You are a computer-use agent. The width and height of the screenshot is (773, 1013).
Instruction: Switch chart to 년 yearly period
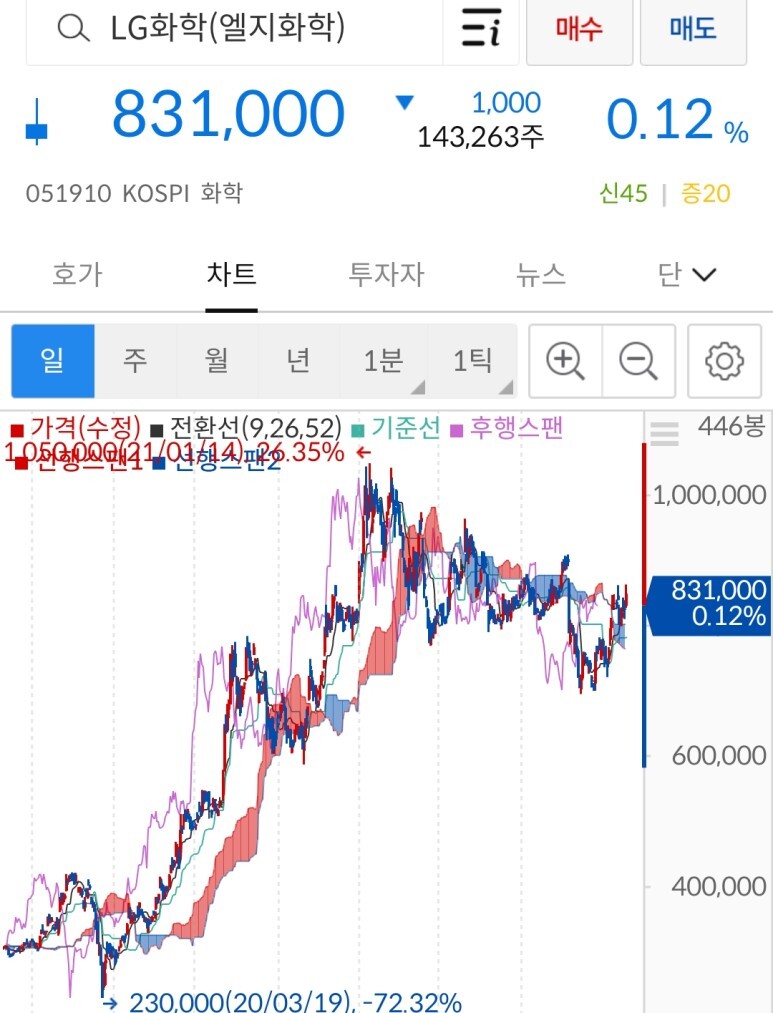[x=299, y=360]
